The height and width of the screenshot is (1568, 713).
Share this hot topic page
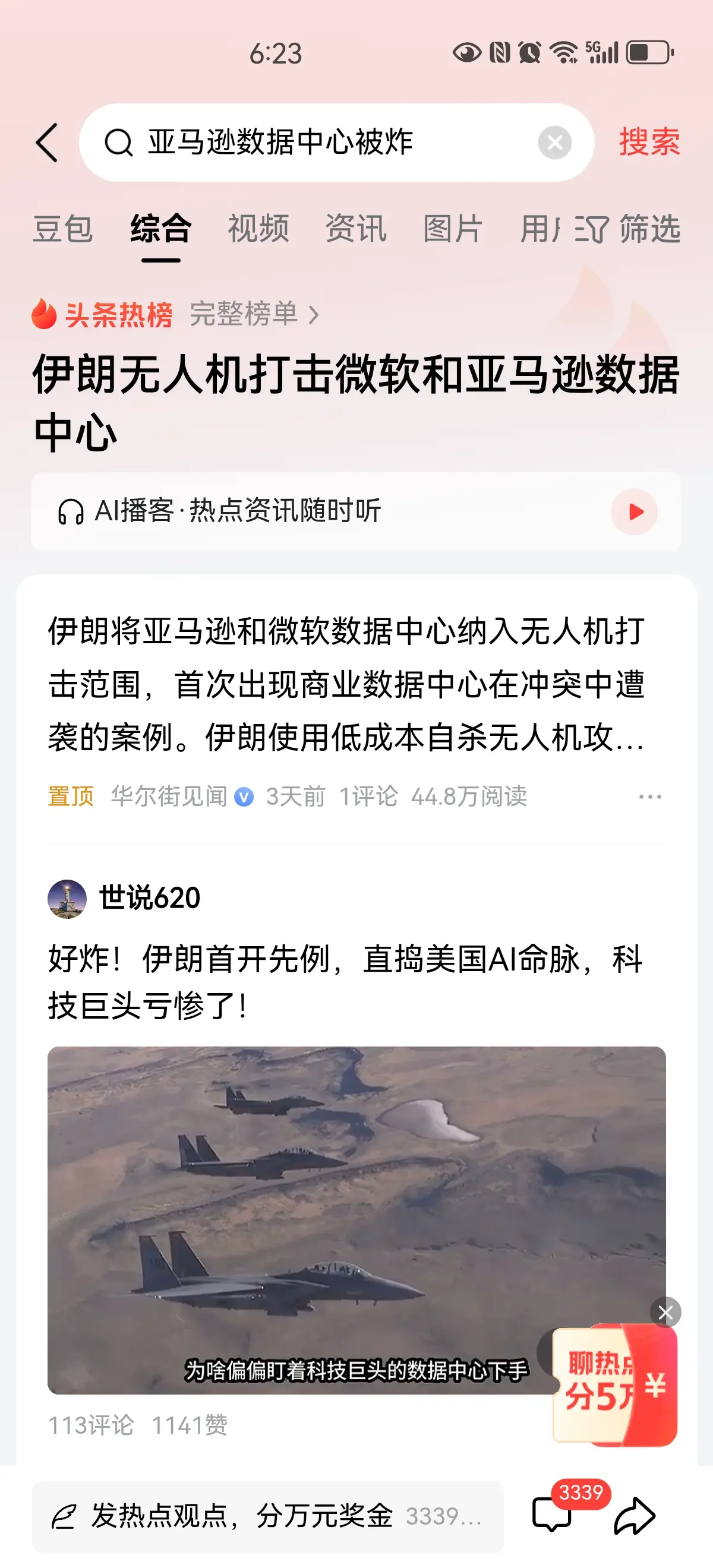pos(634,1516)
